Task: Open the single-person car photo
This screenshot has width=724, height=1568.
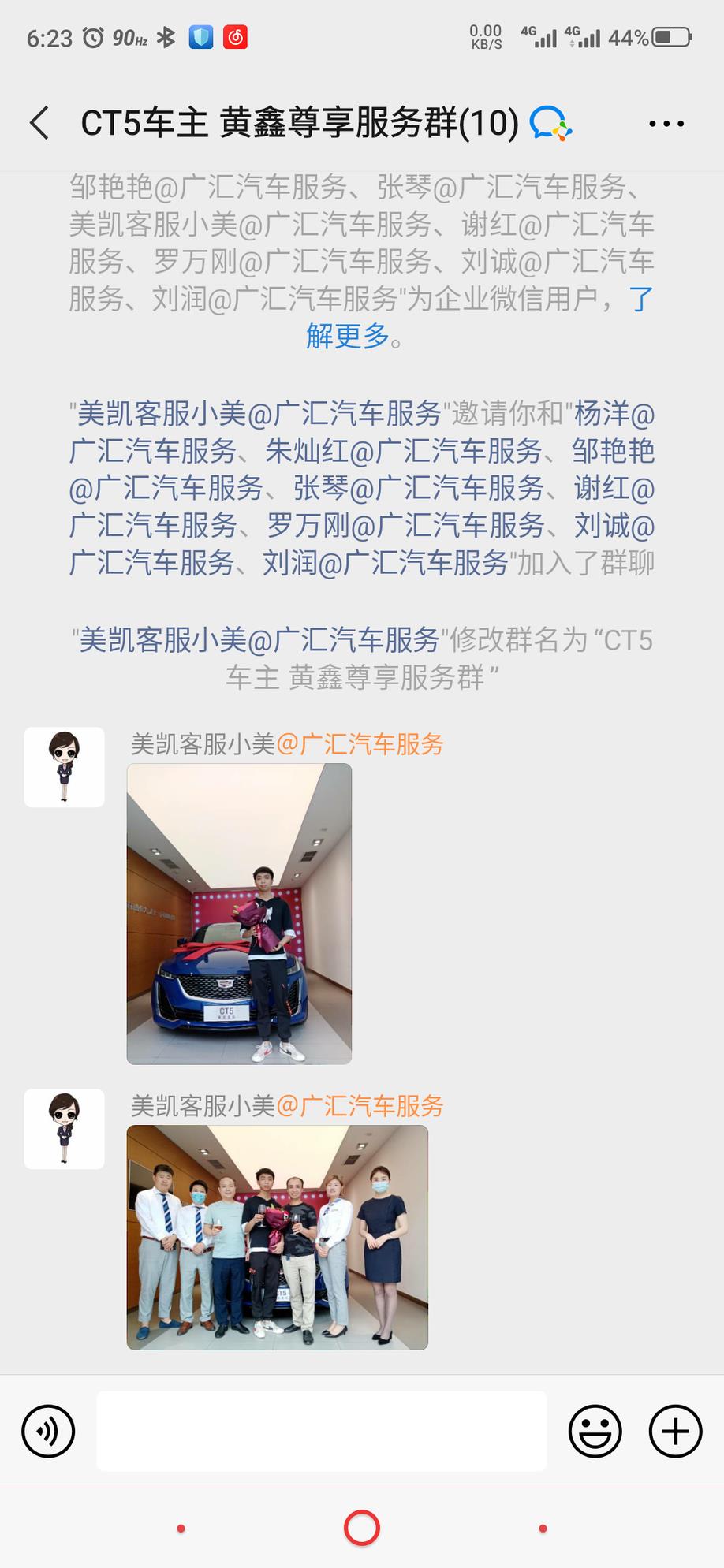Action: [239, 914]
